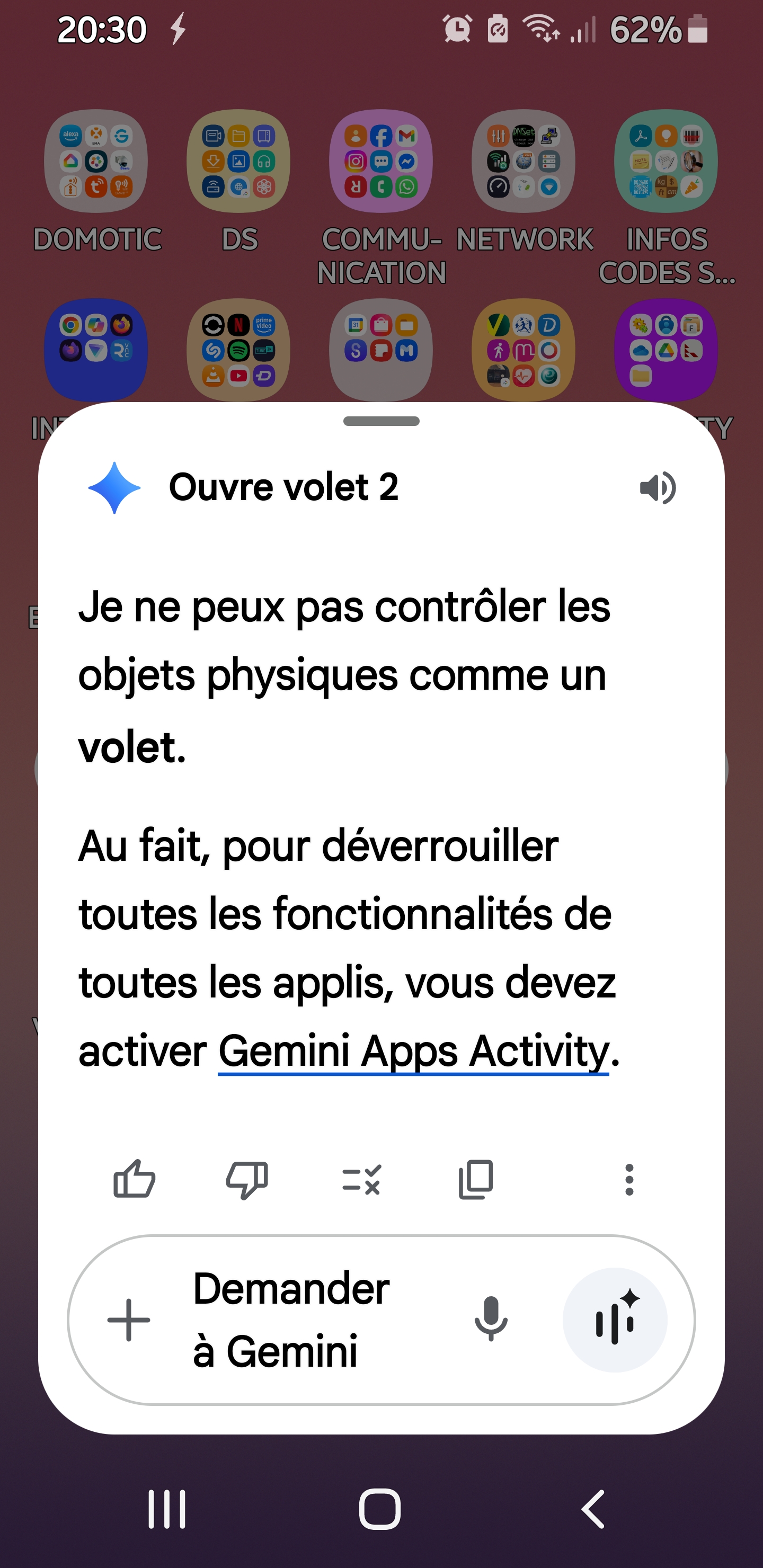Tap the double-check response icon
The height and width of the screenshot is (1568, 763).
pos(361,1180)
